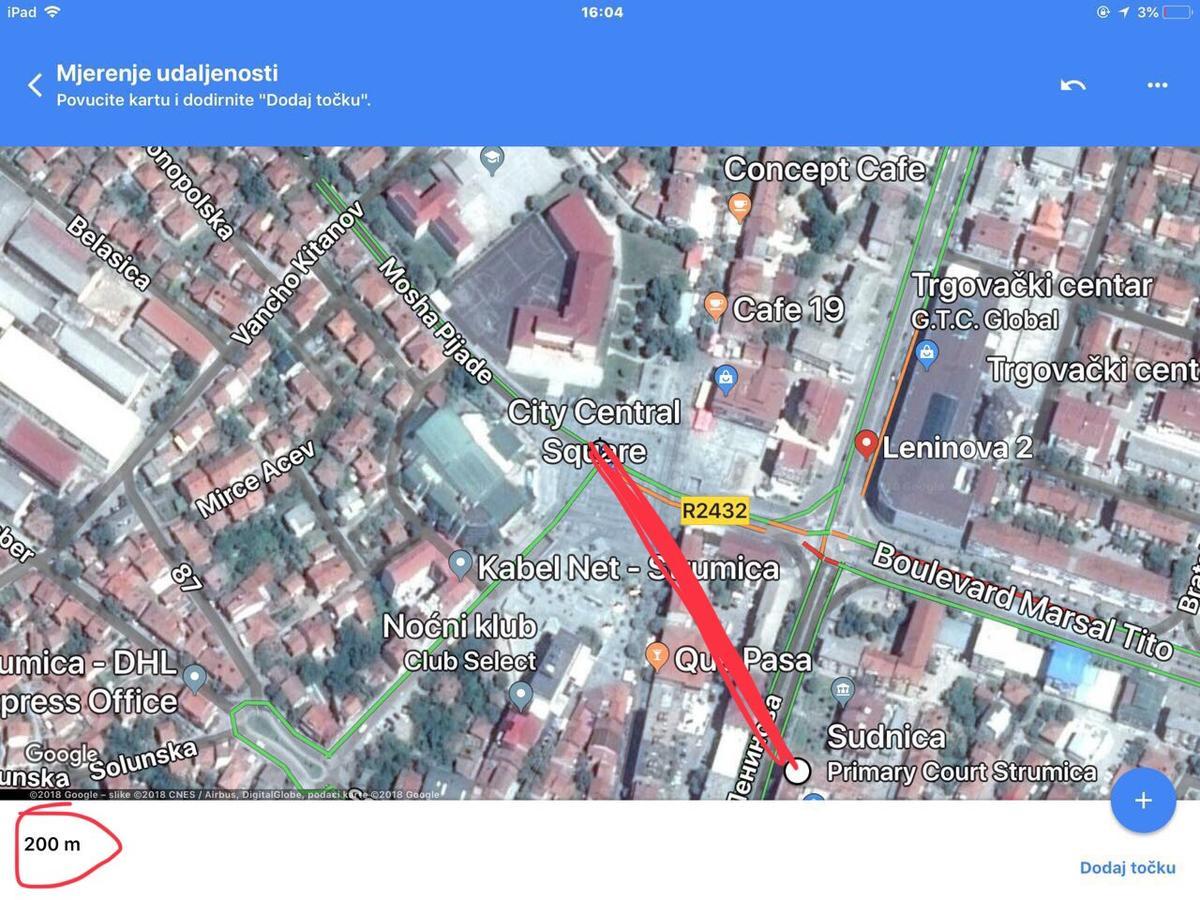Open the Noćni klub Club Select marker

(x=520, y=695)
